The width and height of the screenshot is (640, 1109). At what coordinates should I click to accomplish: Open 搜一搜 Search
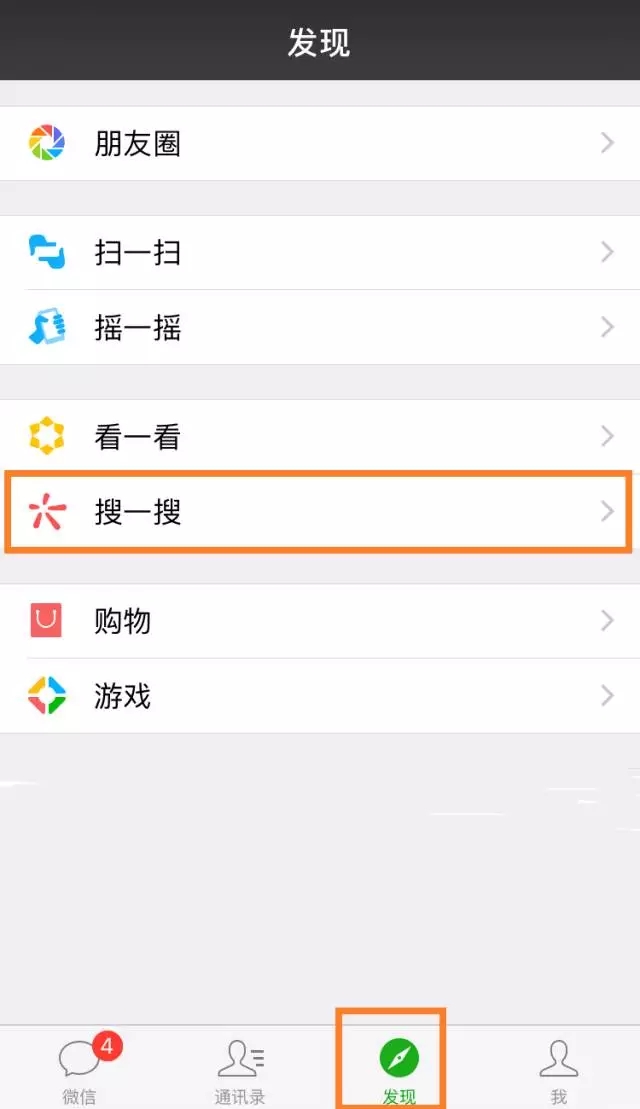coord(320,511)
